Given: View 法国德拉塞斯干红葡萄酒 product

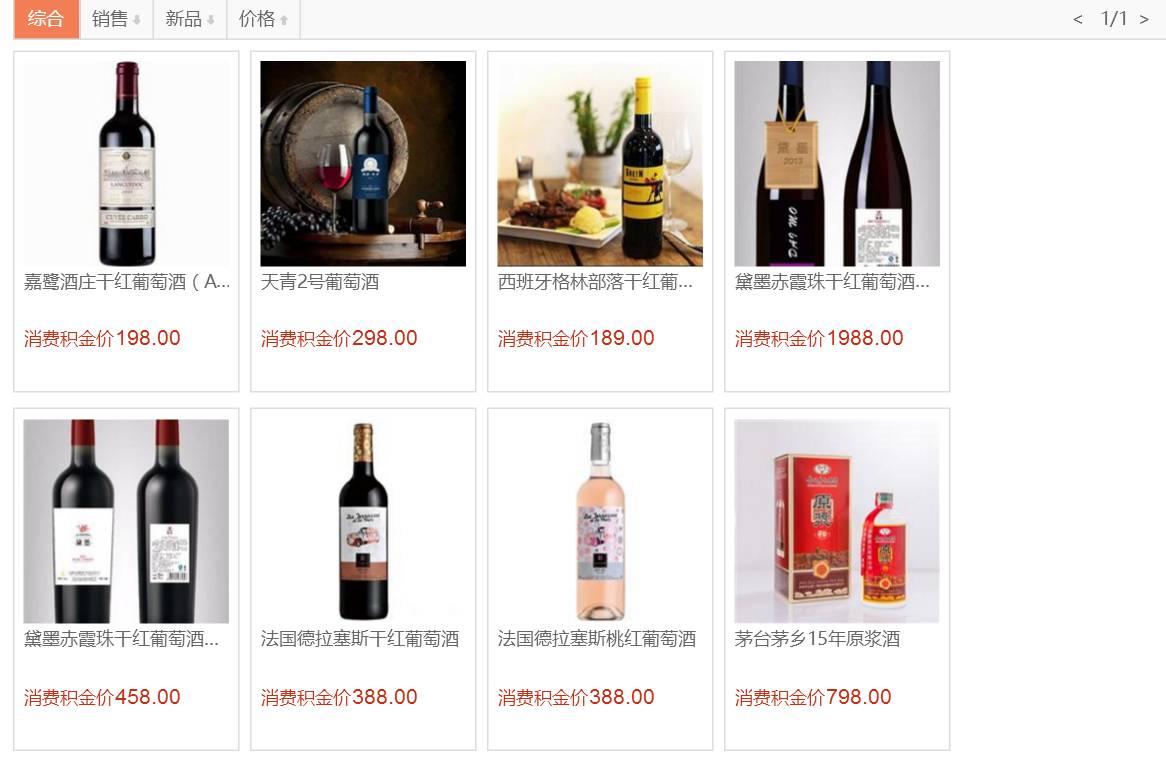Looking at the screenshot, I should click(x=363, y=522).
